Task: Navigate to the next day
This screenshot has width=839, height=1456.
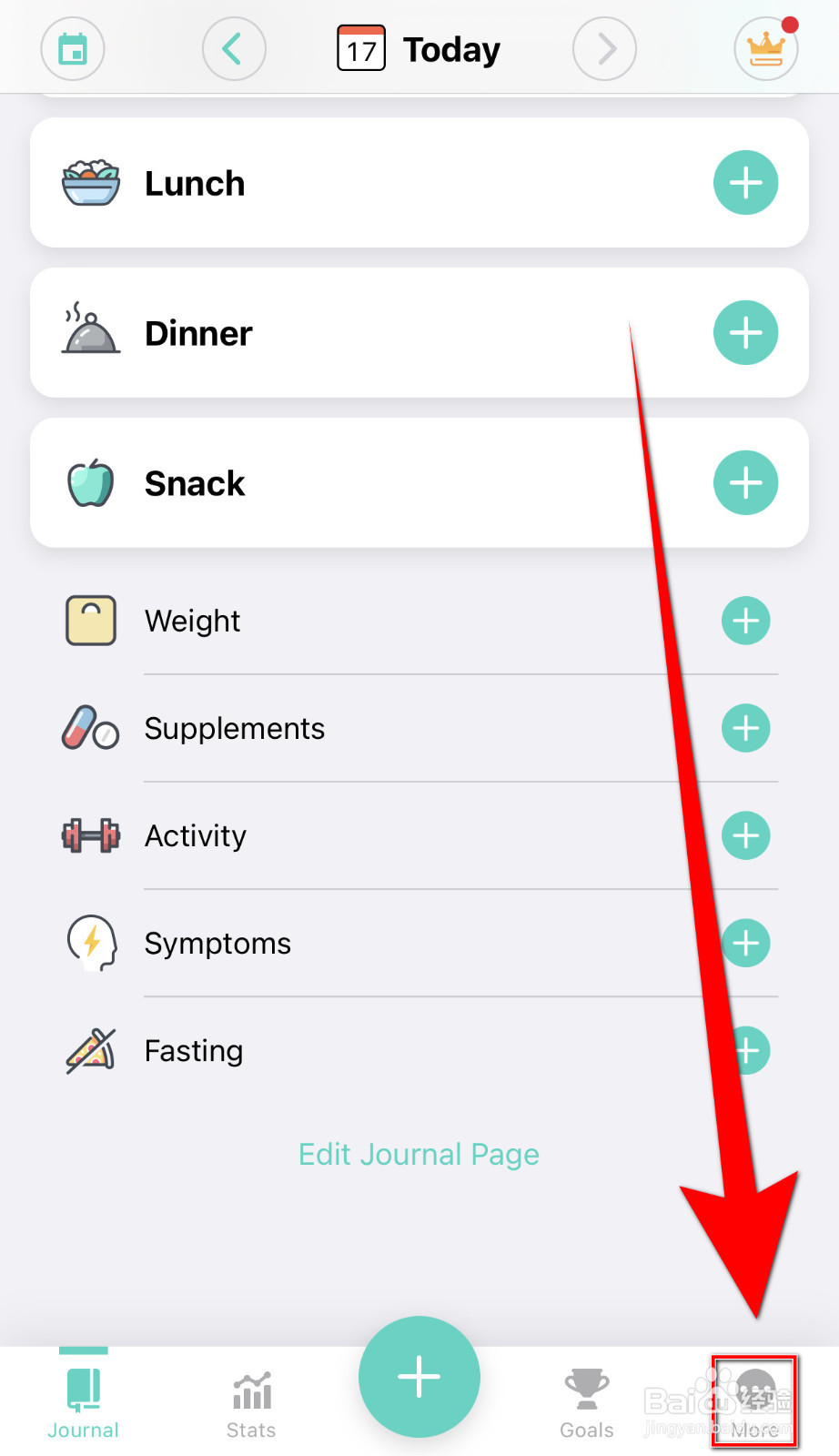Action: click(604, 48)
